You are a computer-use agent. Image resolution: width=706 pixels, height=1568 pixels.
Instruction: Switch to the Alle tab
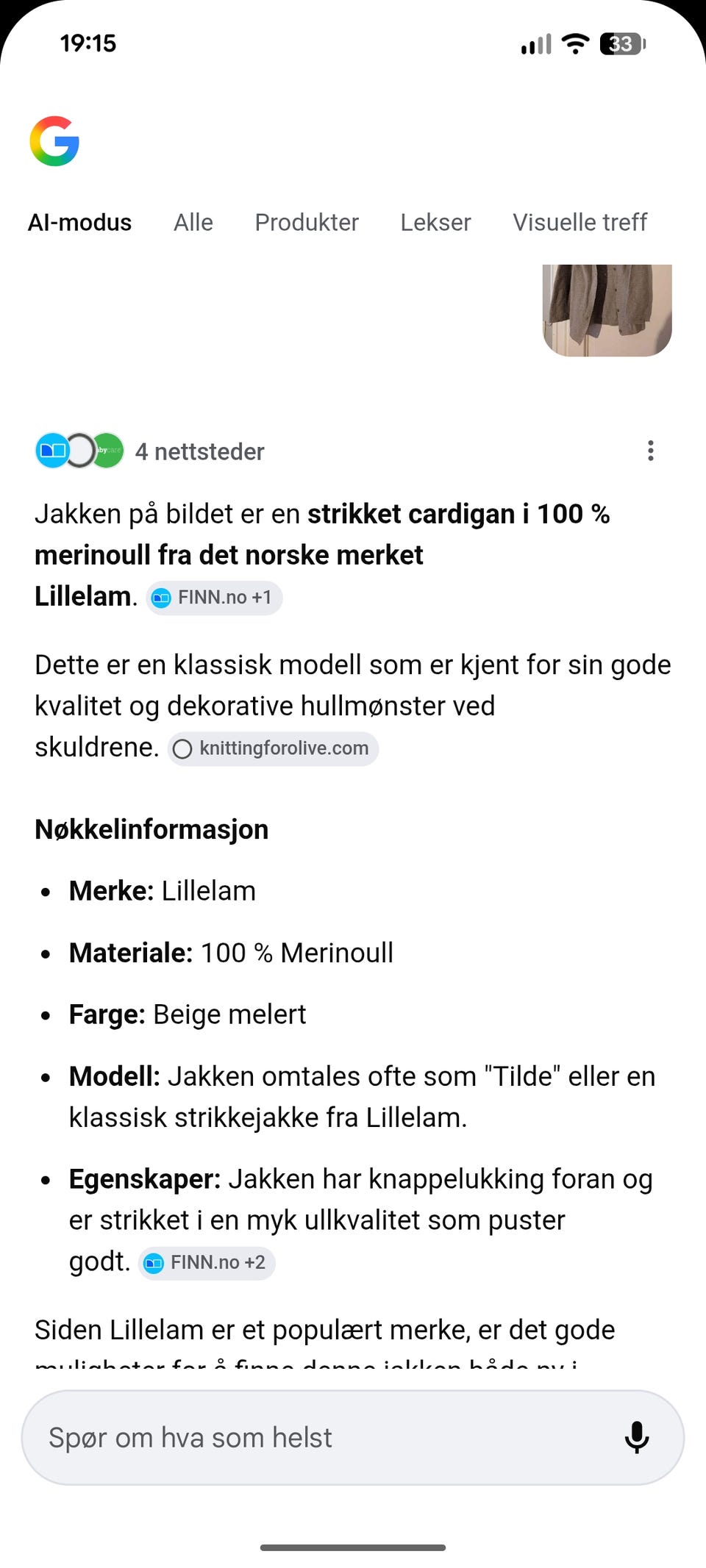(x=193, y=222)
